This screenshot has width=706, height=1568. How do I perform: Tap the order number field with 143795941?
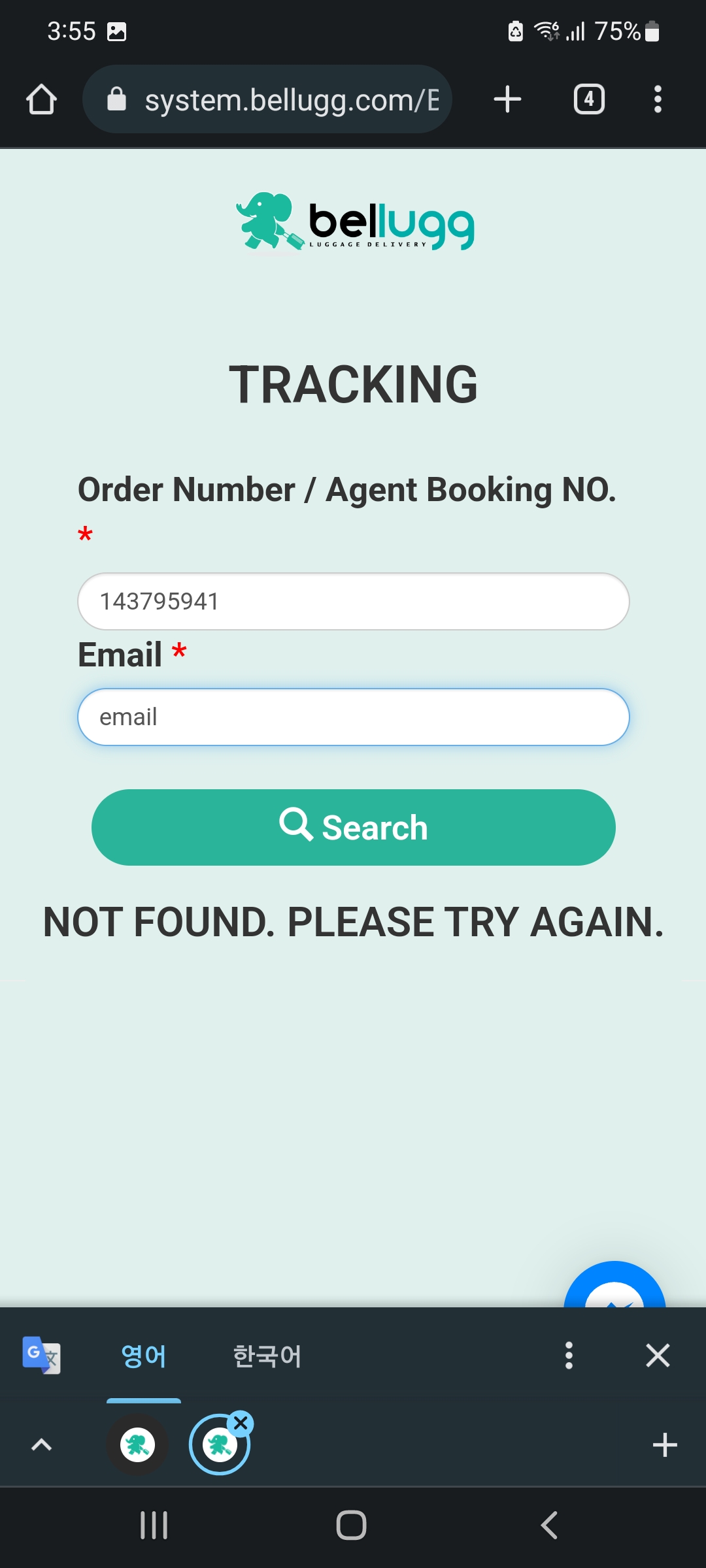(354, 601)
